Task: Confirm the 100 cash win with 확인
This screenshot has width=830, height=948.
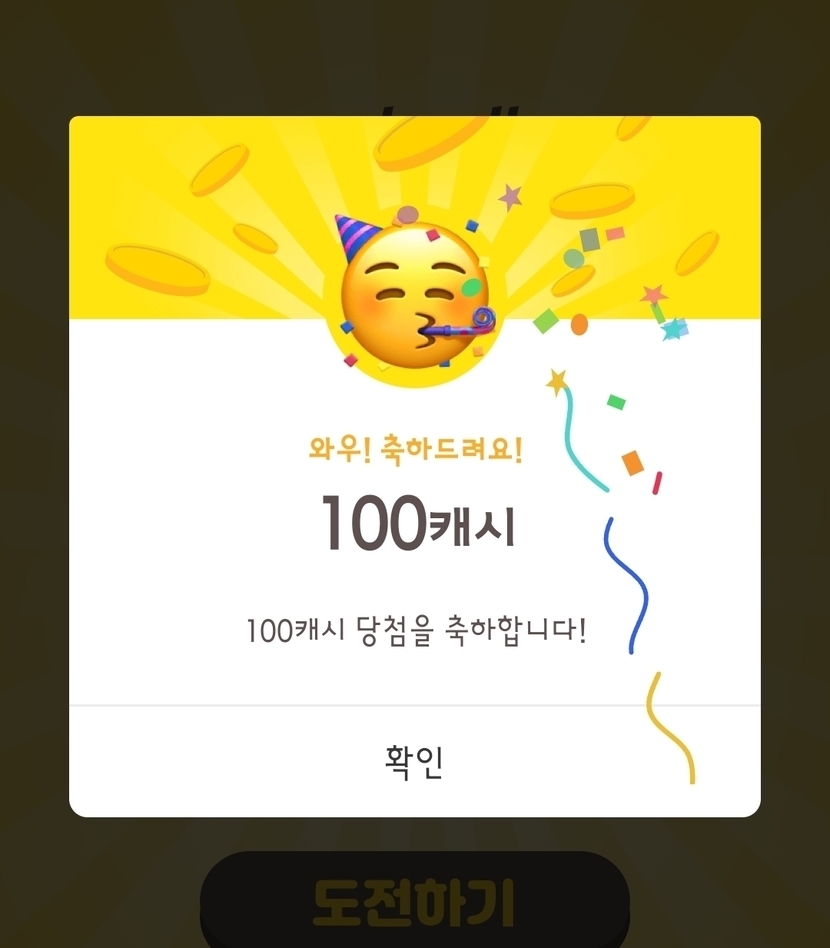Action: pos(415,761)
